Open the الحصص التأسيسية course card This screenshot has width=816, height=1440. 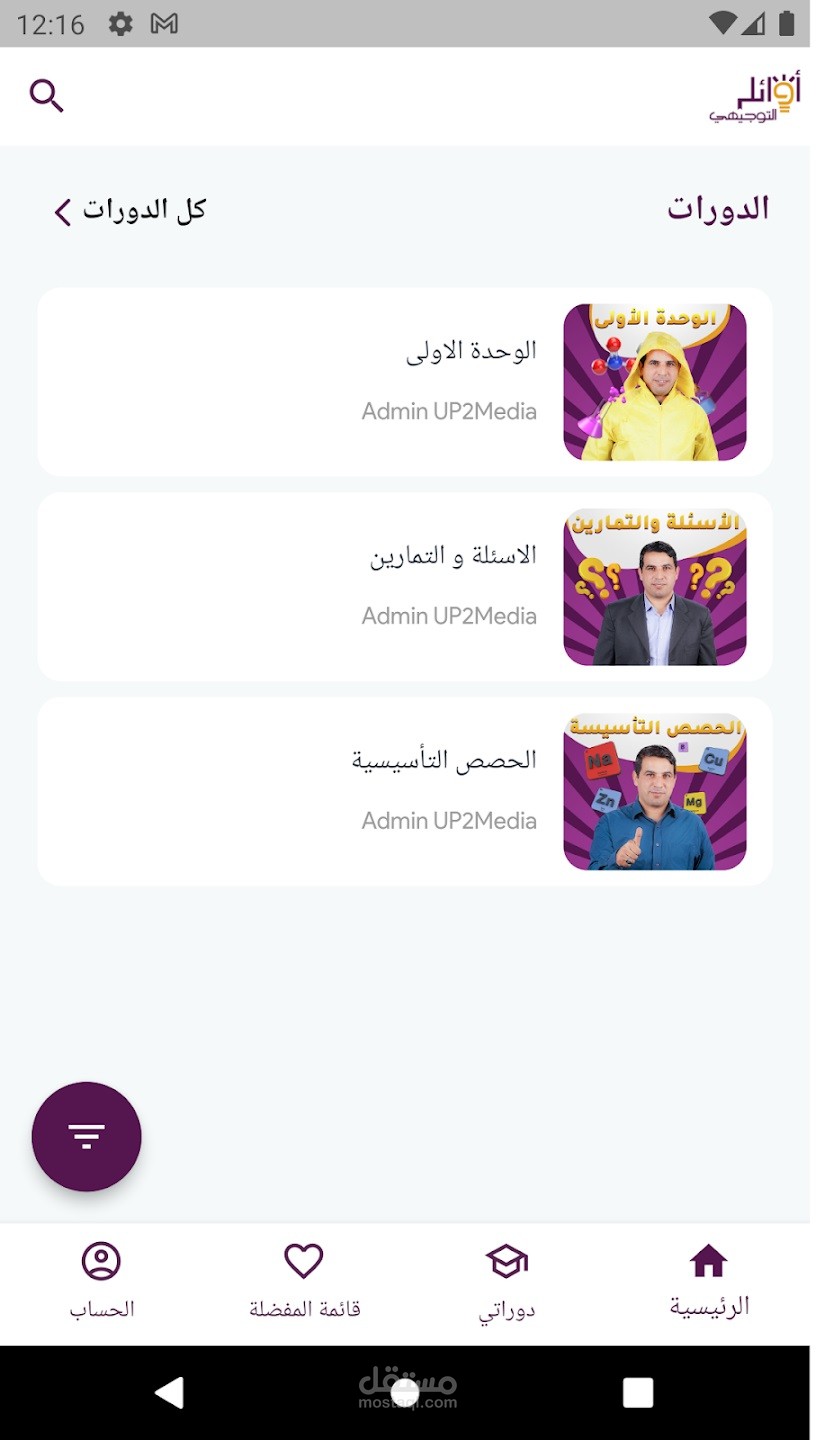point(404,792)
